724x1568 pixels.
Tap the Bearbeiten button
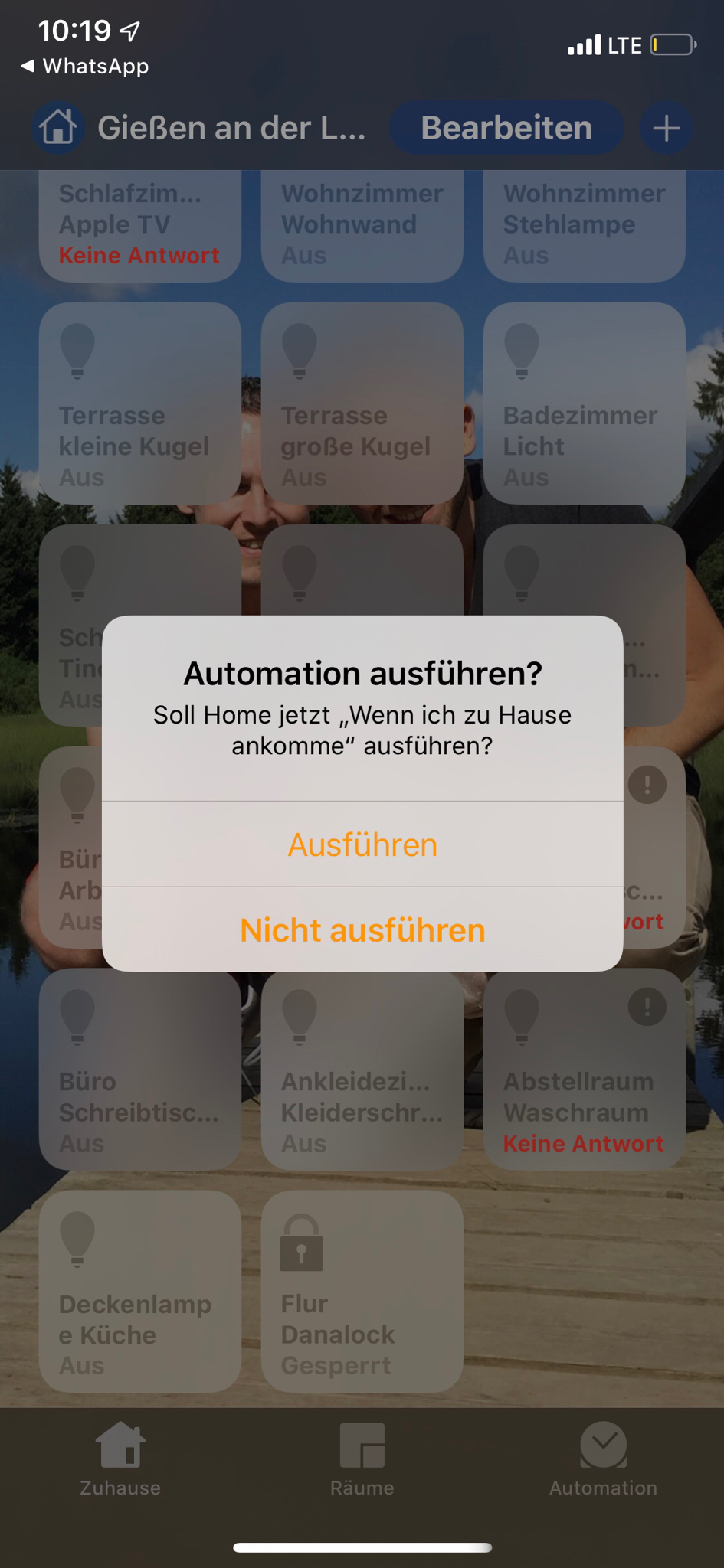[x=506, y=128]
